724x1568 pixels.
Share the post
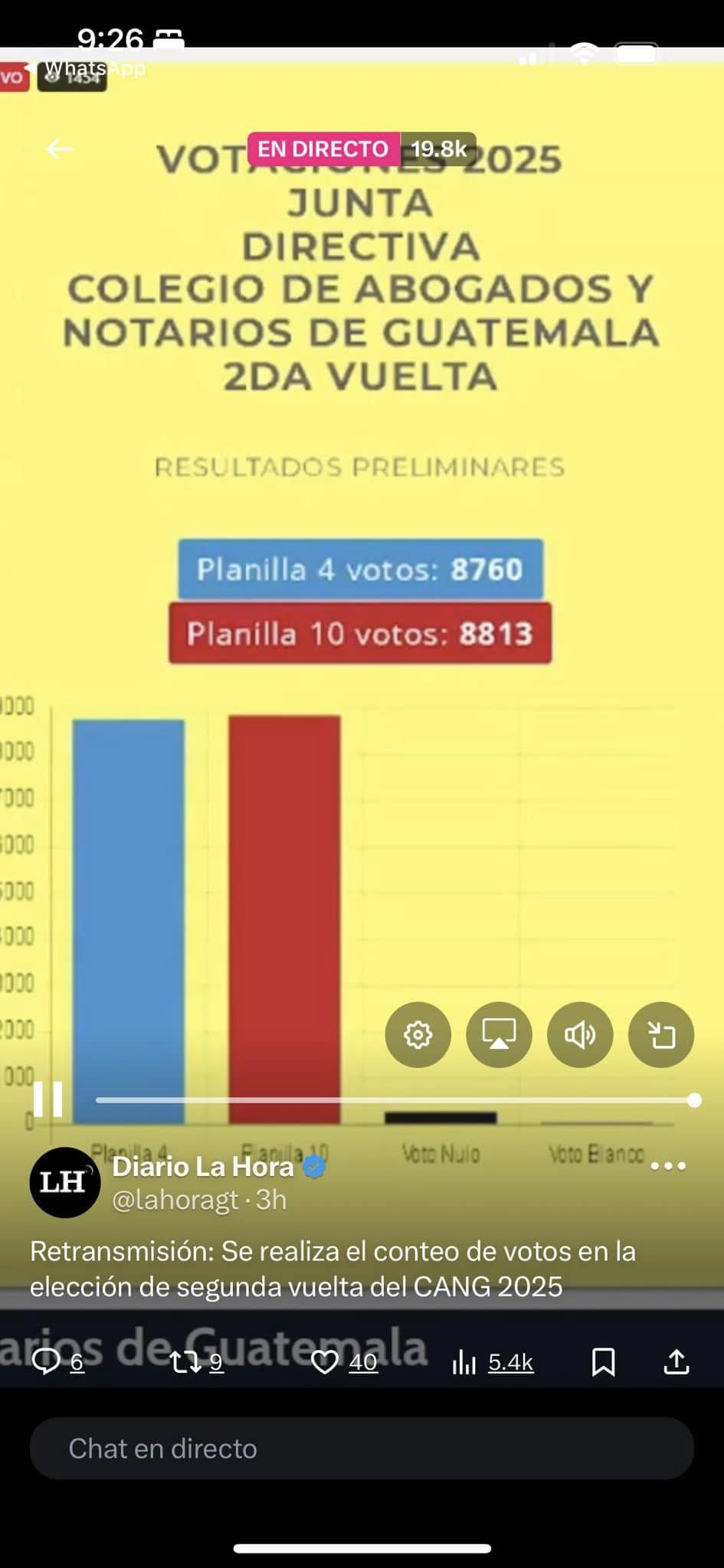coord(676,1362)
